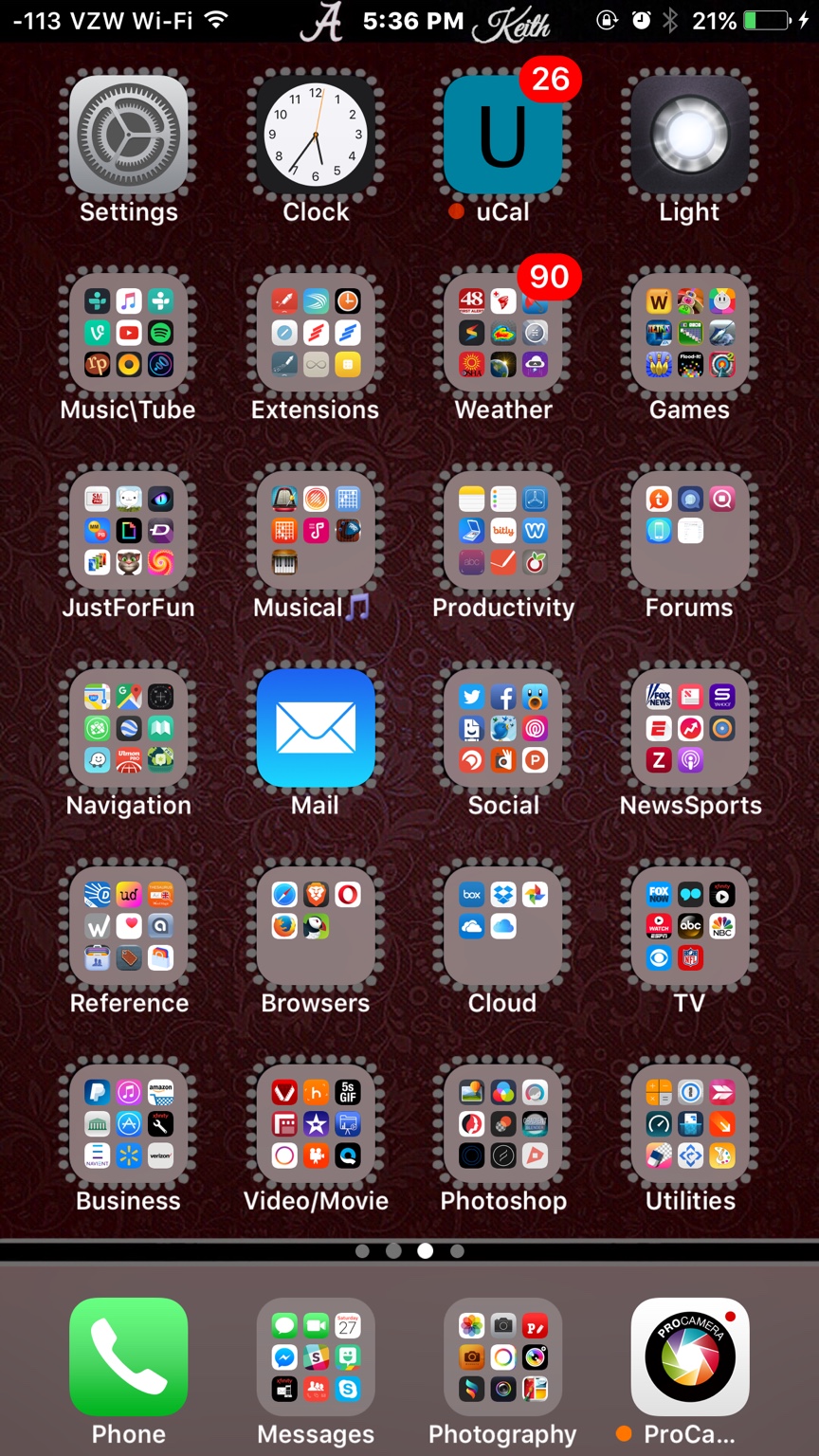Launch the Clock app

pos(316,136)
